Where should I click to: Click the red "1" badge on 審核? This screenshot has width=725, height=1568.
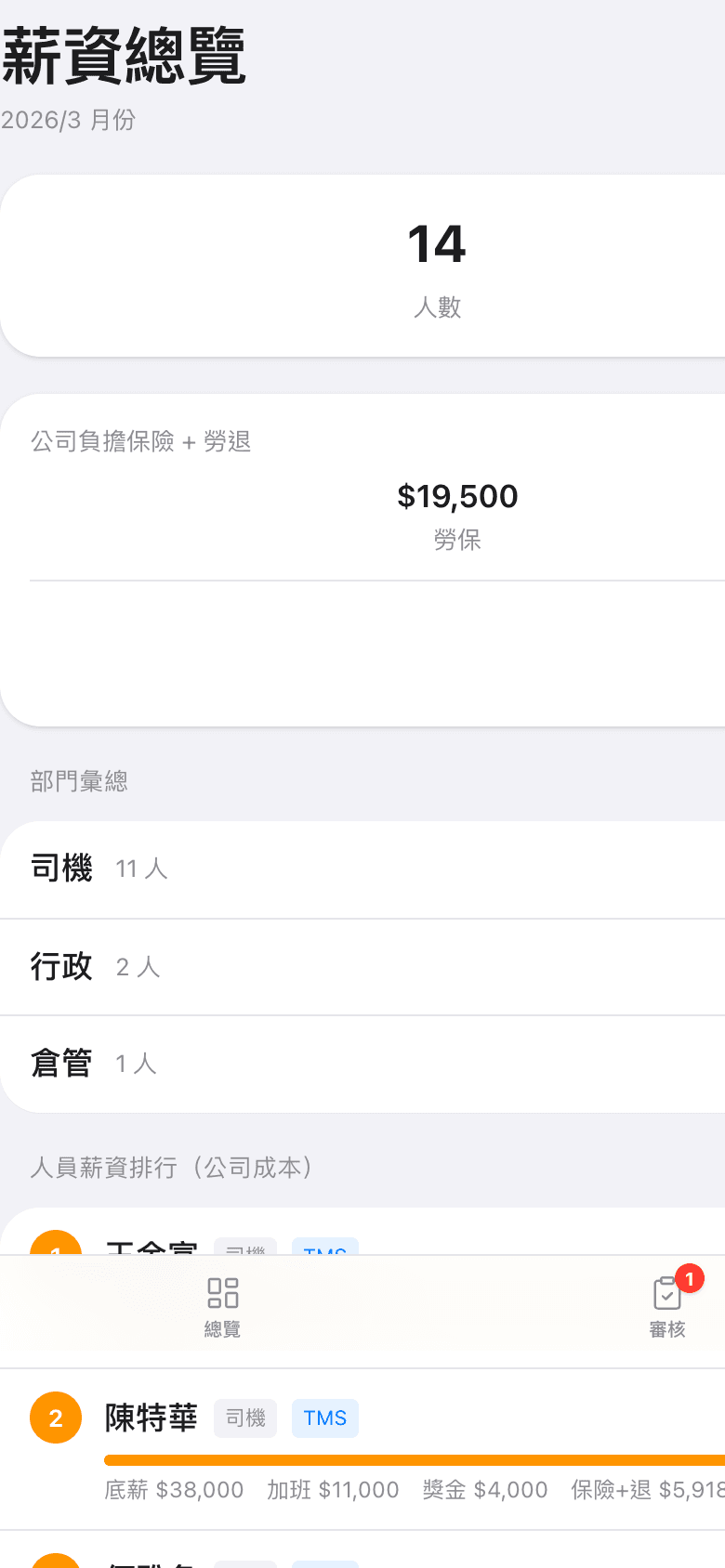coord(689,1276)
